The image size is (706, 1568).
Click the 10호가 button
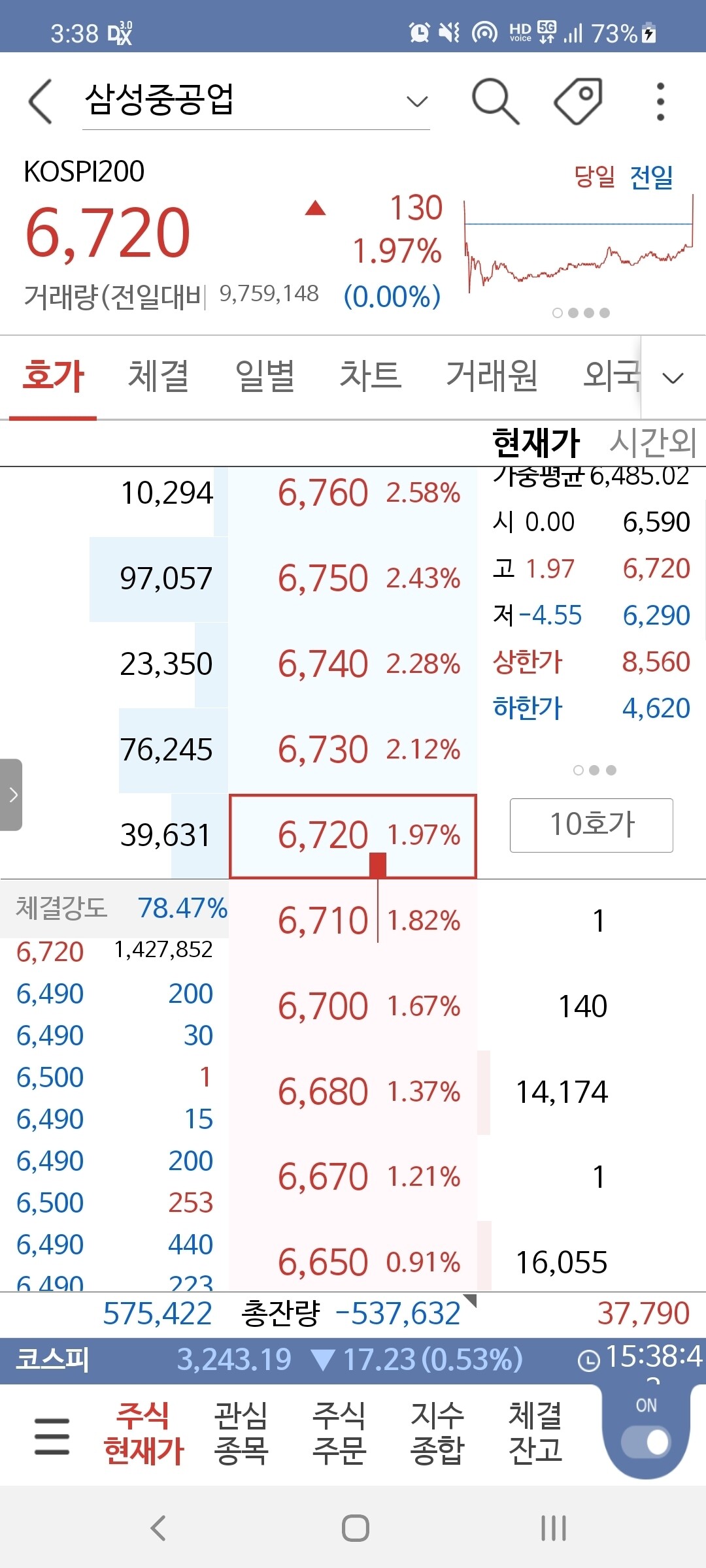tap(590, 826)
